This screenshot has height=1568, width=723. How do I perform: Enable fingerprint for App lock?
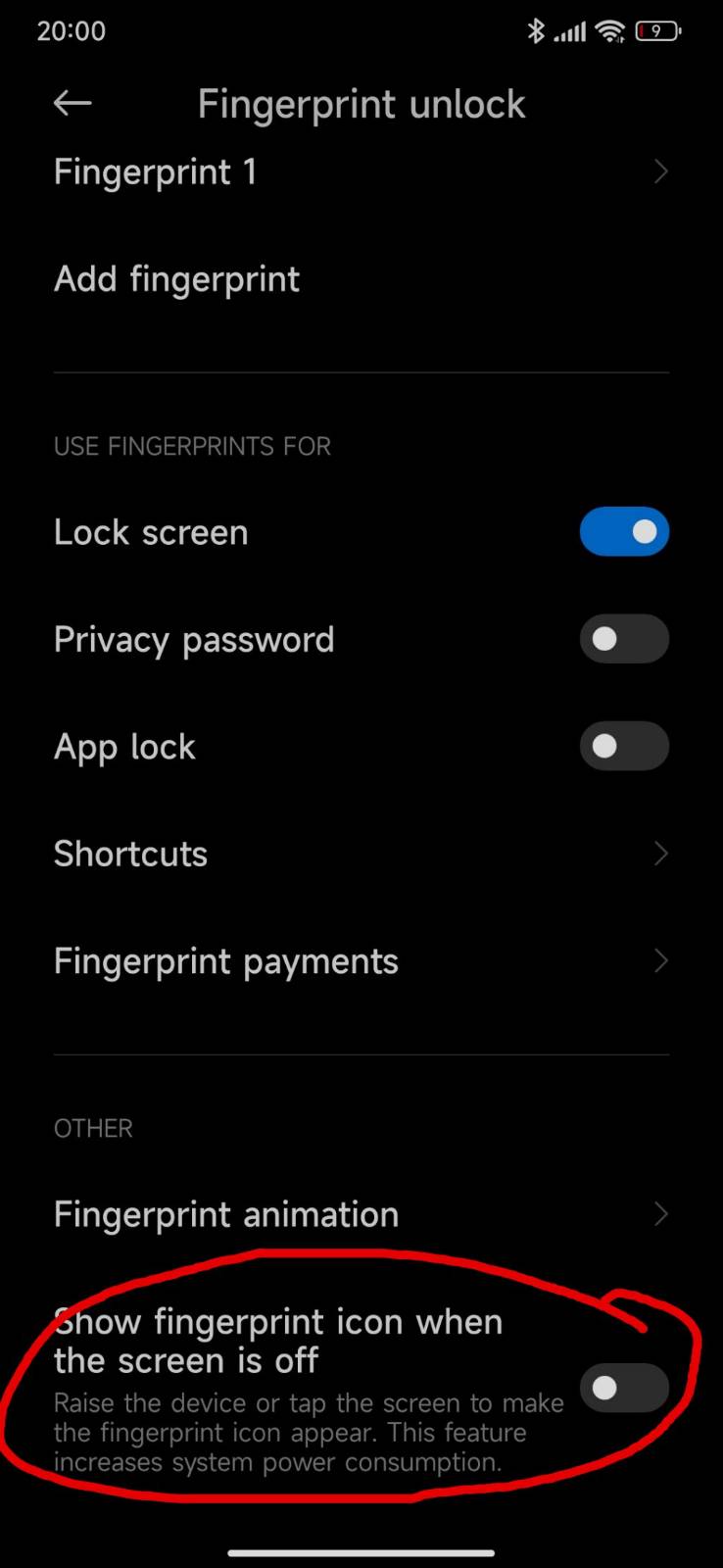624,747
